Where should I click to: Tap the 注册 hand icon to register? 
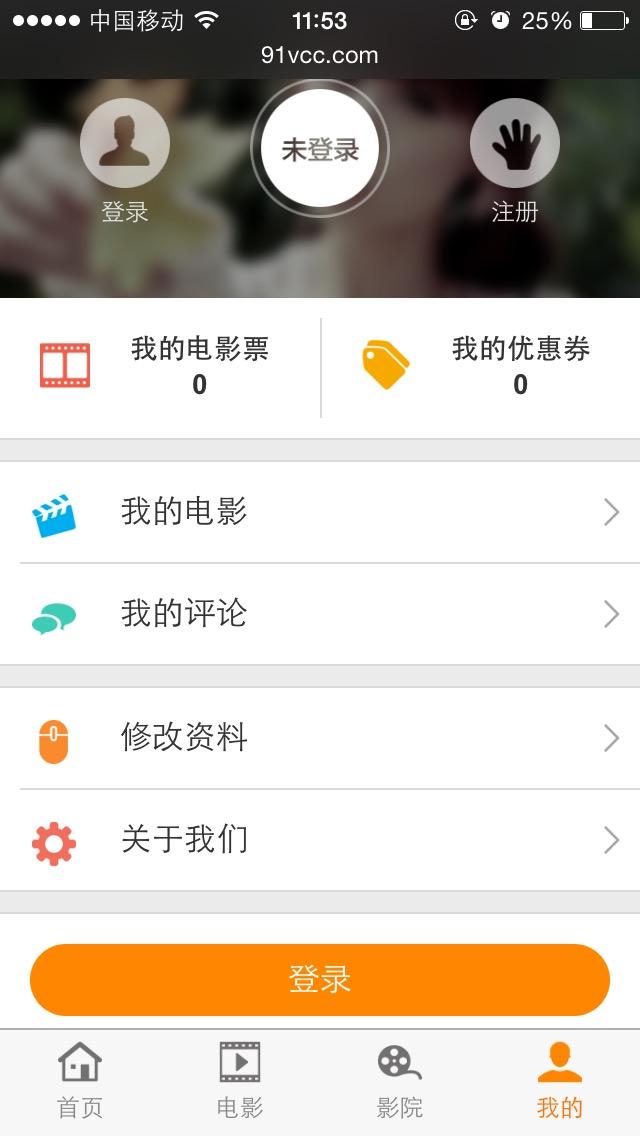pos(515,144)
